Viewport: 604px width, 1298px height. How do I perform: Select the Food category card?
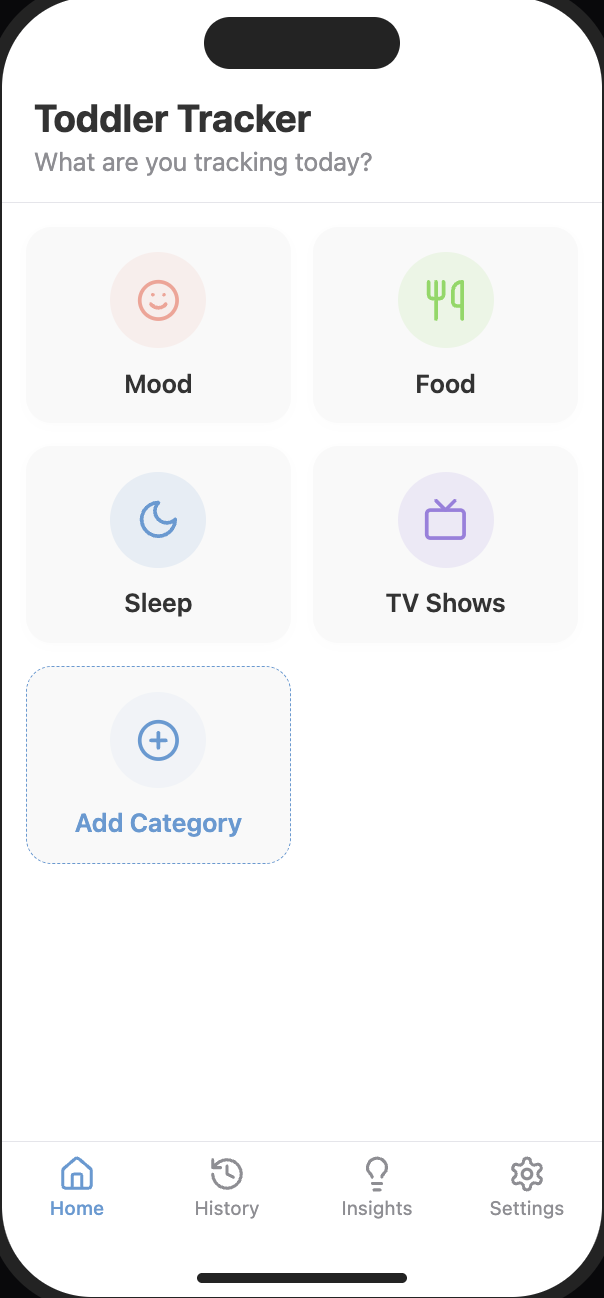coord(446,325)
